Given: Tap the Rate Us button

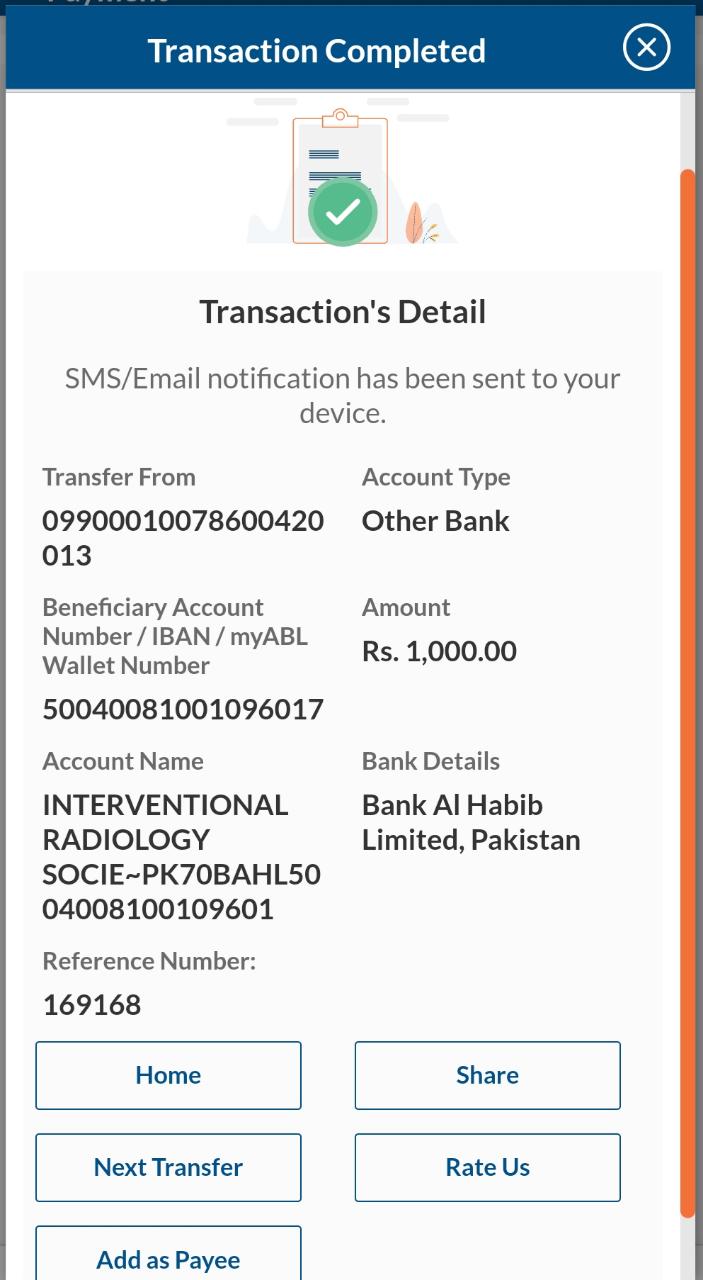Looking at the screenshot, I should click(487, 1167).
